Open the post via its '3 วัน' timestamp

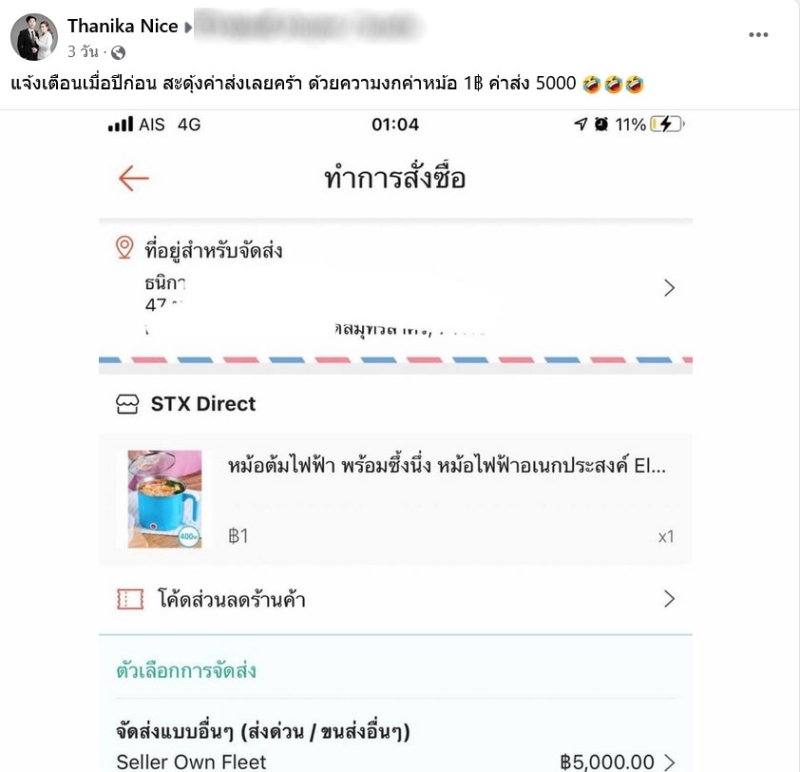click(x=84, y=51)
